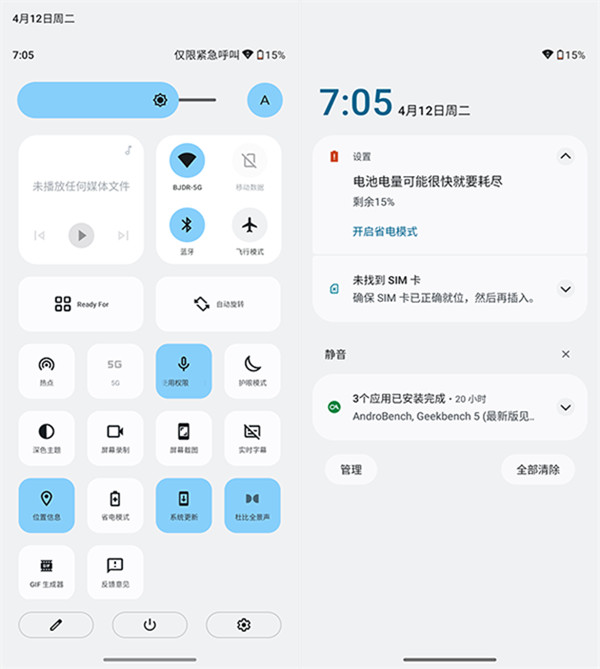Viewport: 600px width, 669px height.
Task: Tap 开启省电模式 to enable battery saver
Action: click(x=385, y=231)
